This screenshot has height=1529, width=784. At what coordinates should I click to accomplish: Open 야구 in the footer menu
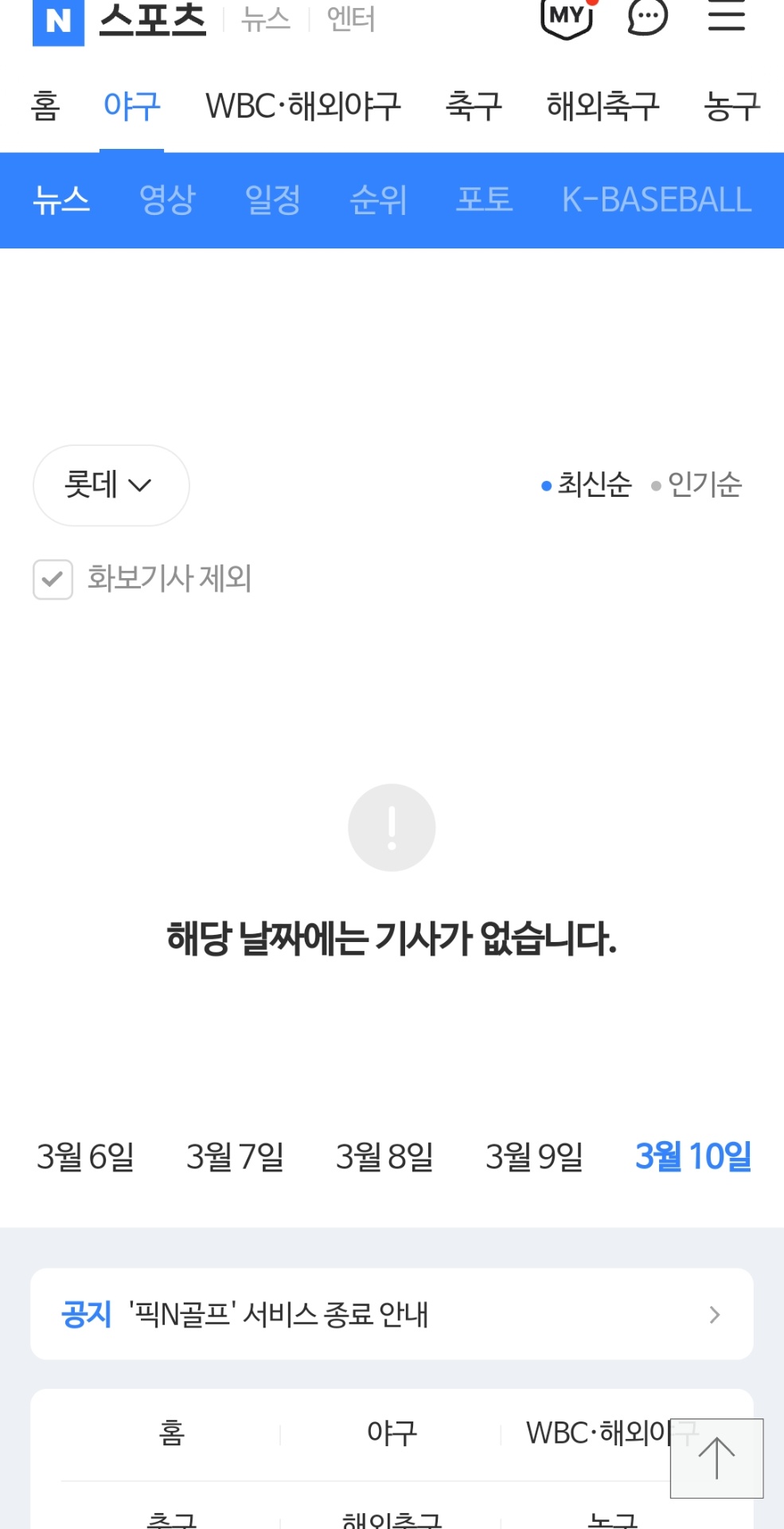click(391, 1433)
